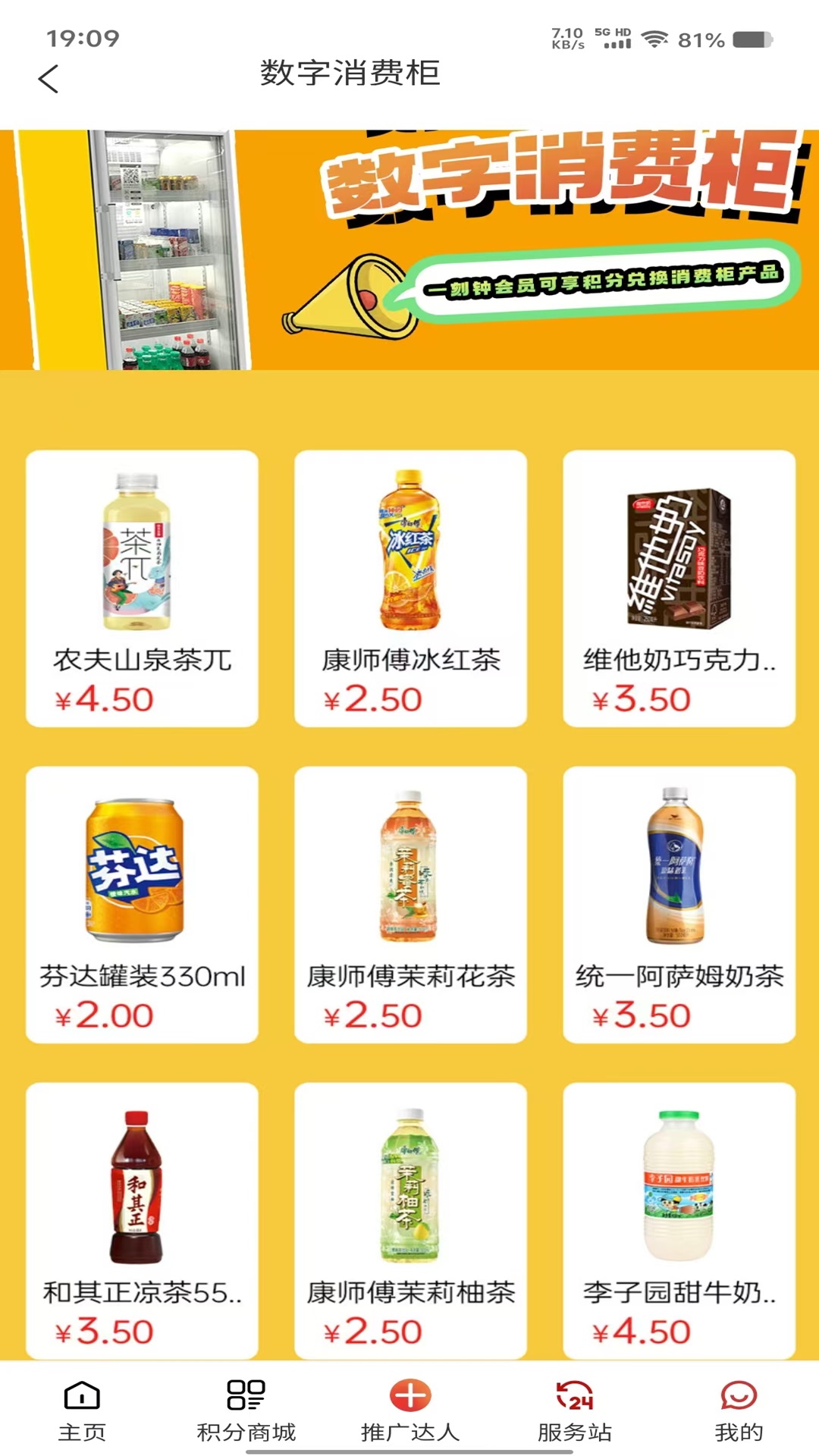This screenshot has width=819, height=1456.
Task: Switch to the 主页 tab
Action: [82, 1410]
